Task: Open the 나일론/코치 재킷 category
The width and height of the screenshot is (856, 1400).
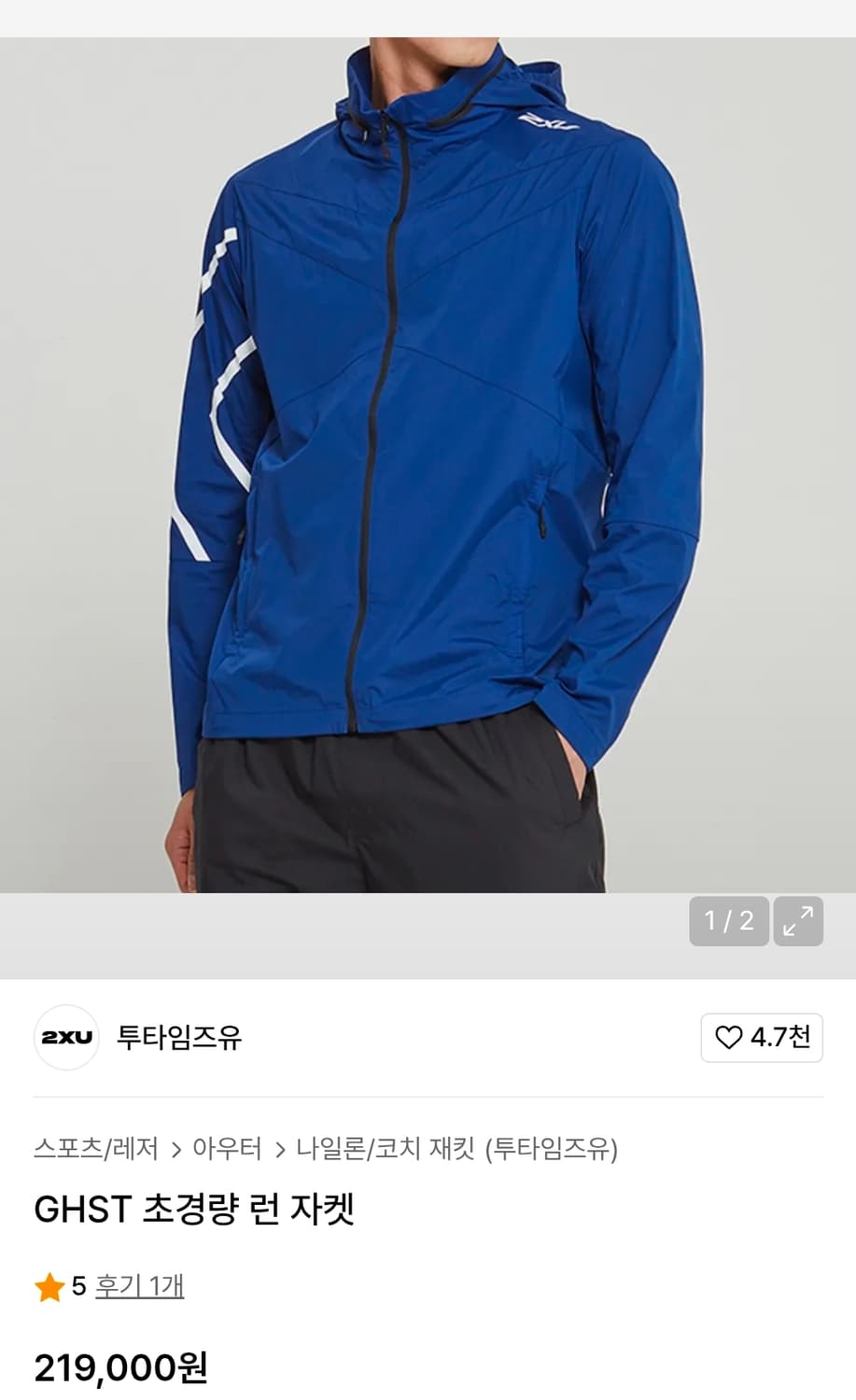Action: tap(388, 1151)
